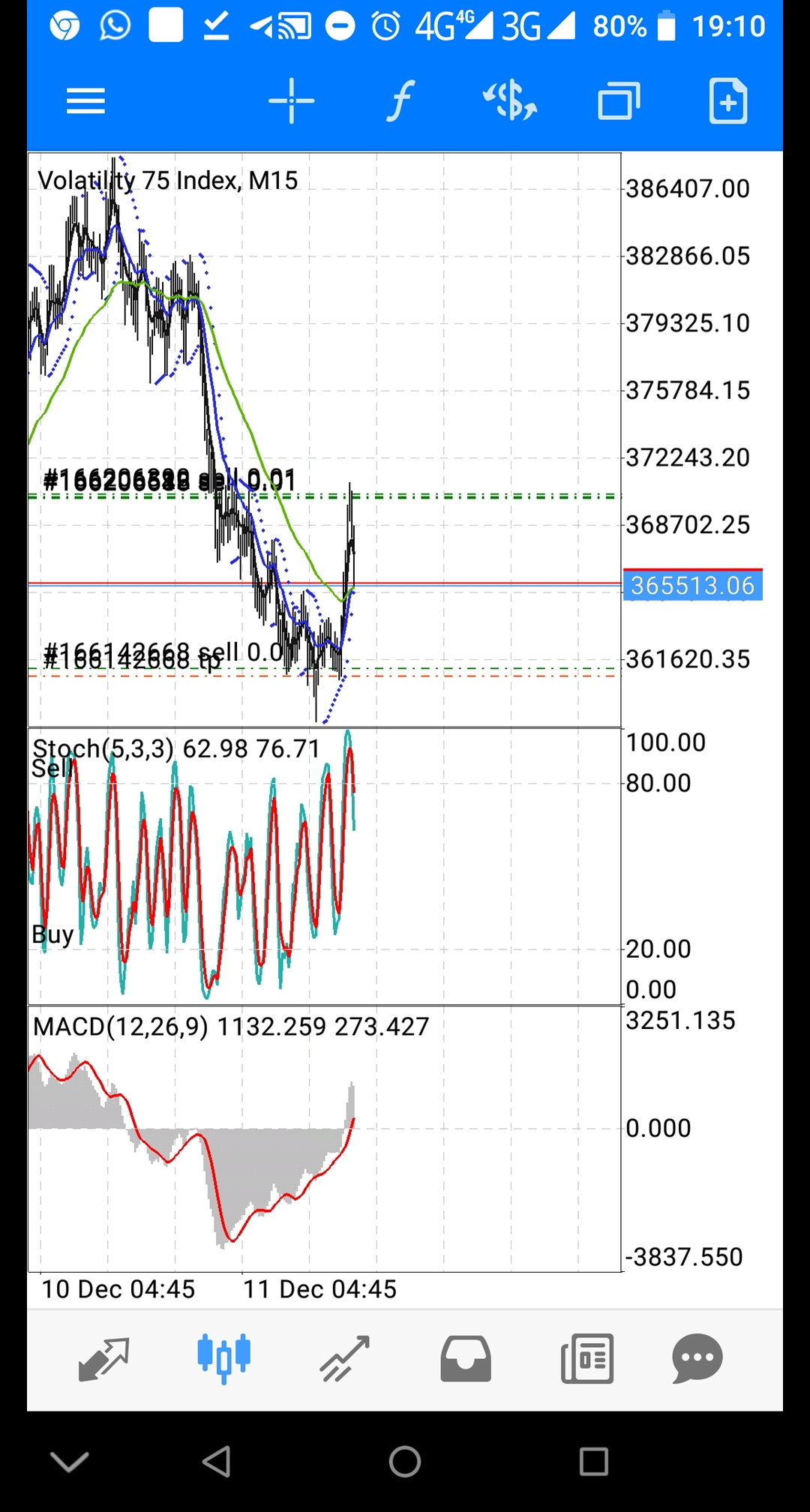Create a new order
This screenshot has height=1512, width=810.
coord(727,100)
